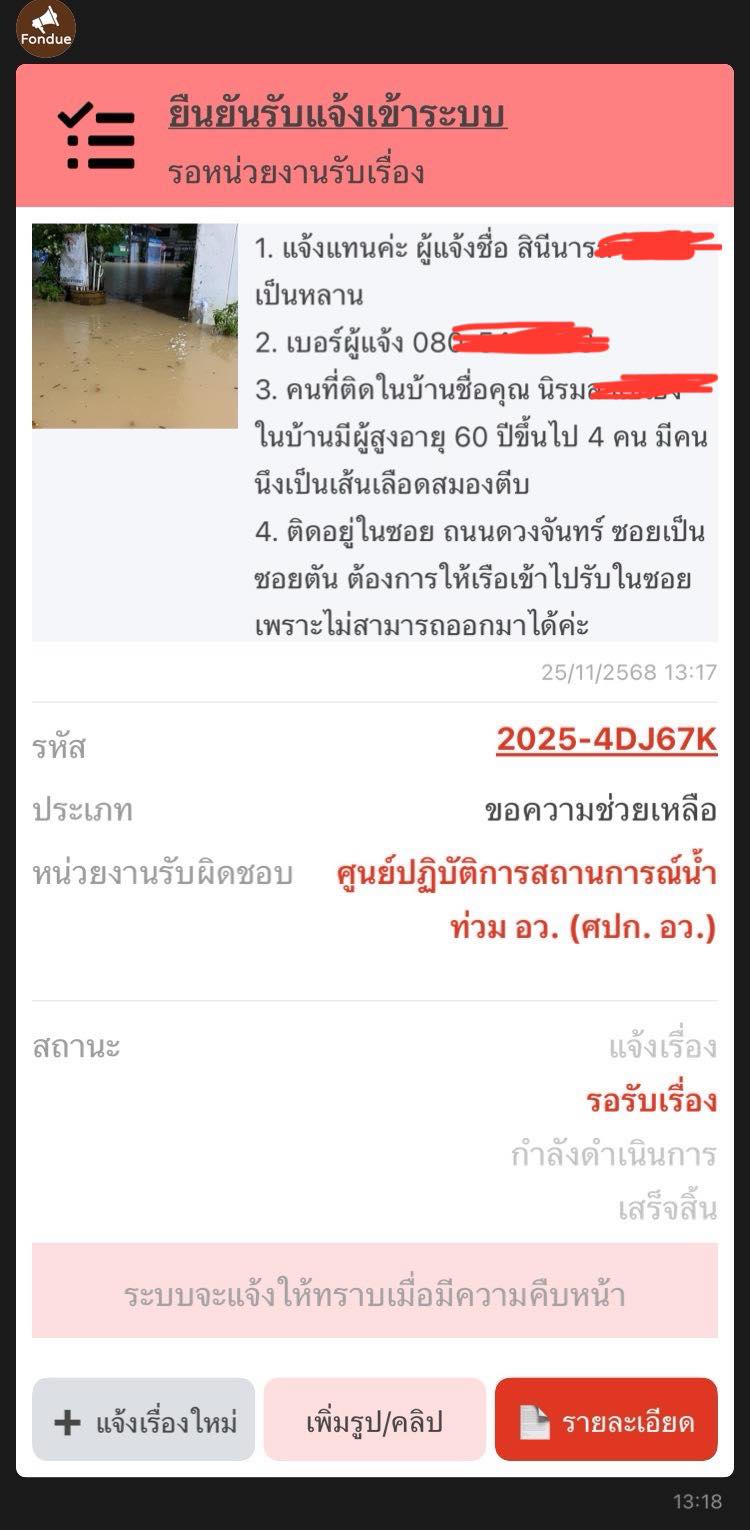Open the ยืนยันรับแจ้งเข้าระบบ header link
The image size is (750, 1530).
(337, 116)
